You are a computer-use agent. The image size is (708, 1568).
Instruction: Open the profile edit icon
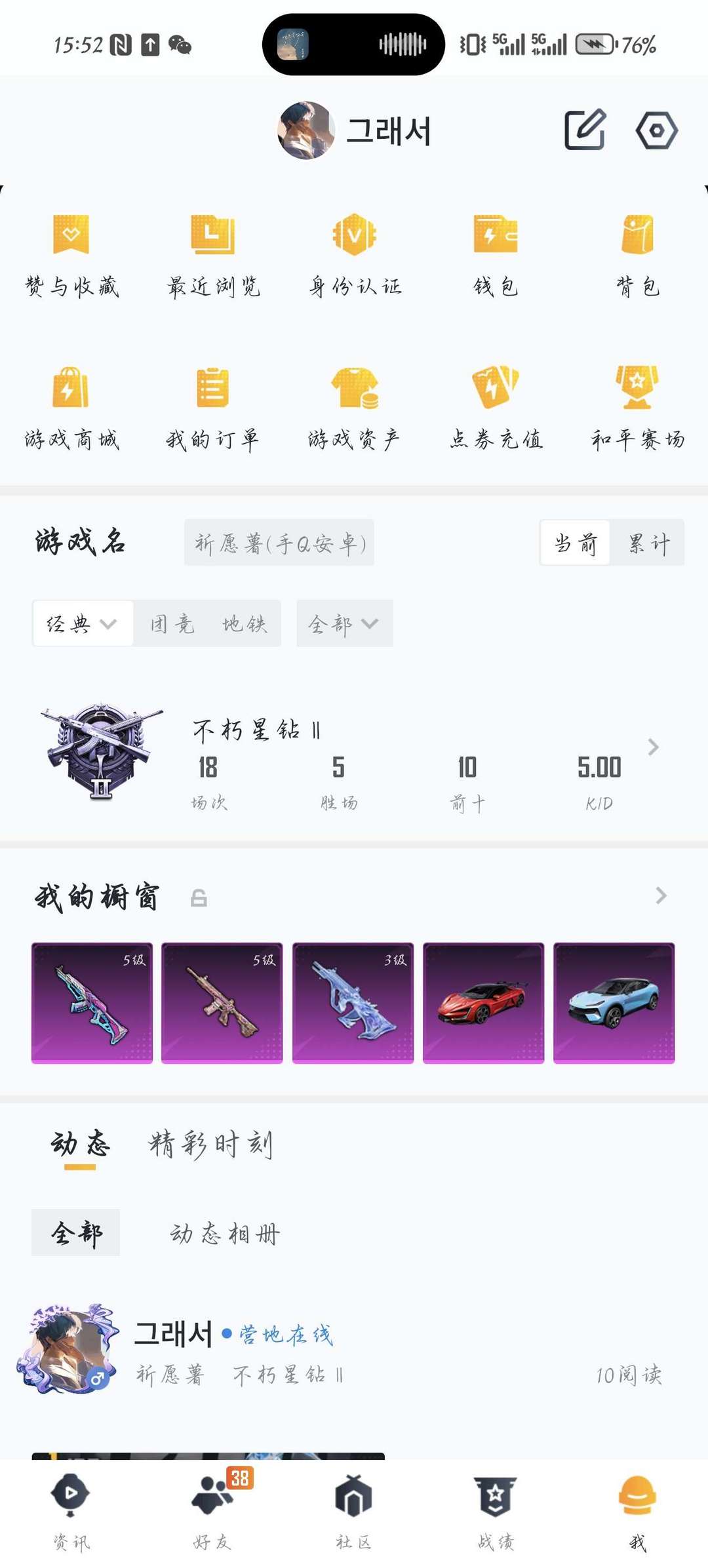[584, 130]
